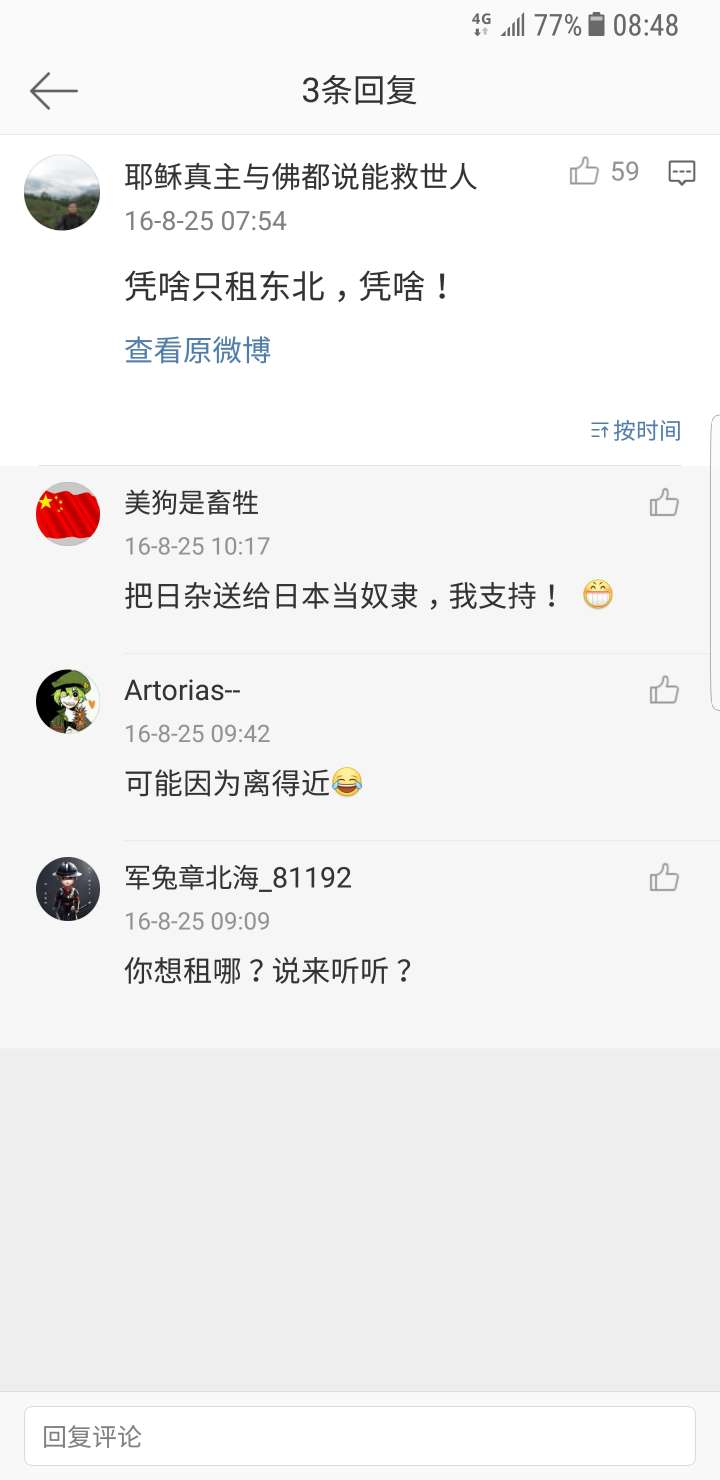This screenshot has height=1480, width=720.
Task: Open the flag avatar of 美狗是畜牲
Action: coord(68,514)
